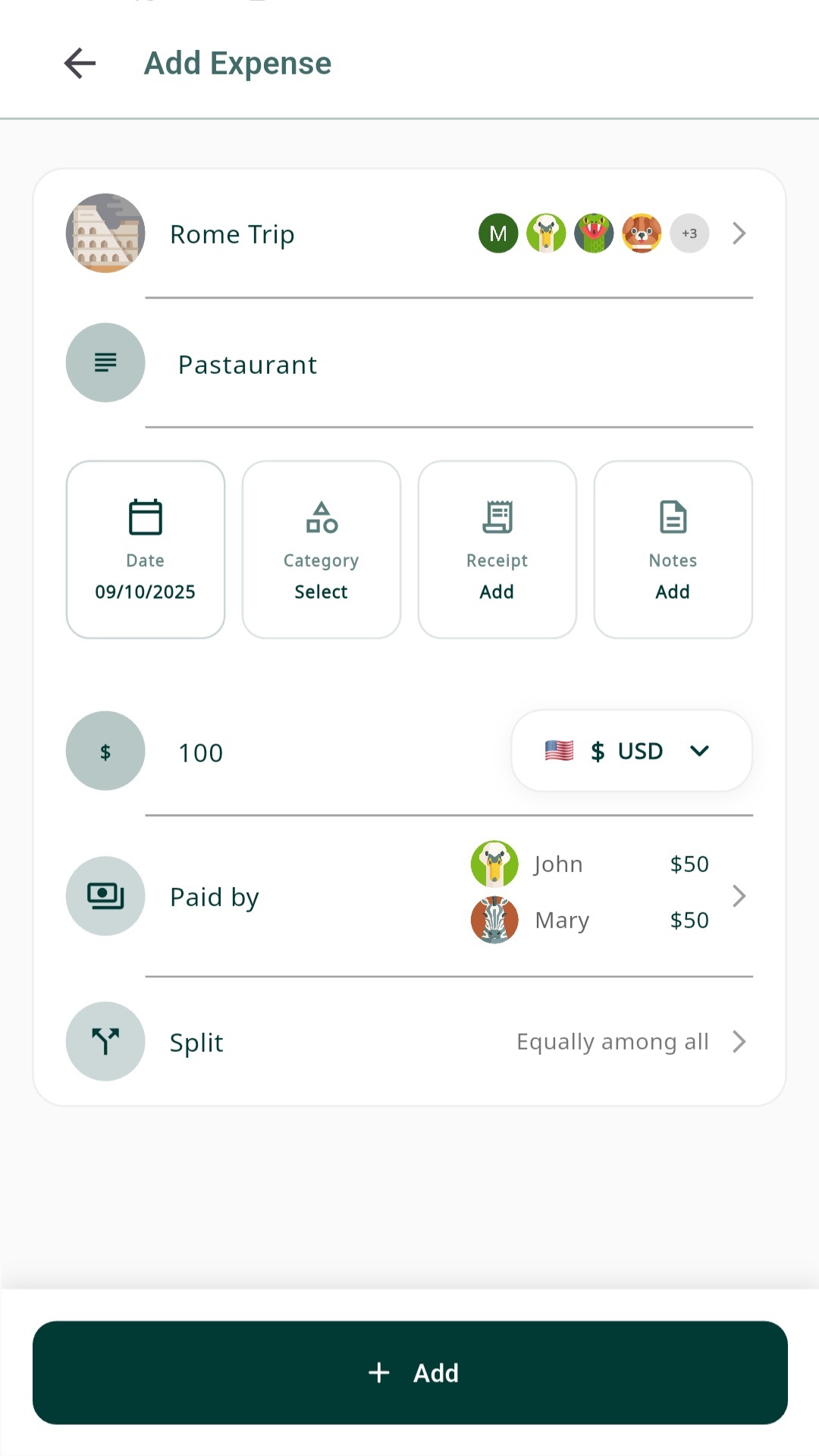Click the description note icon beside Pastaurant
Image resolution: width=819 pixels, height=1456 pixels.
pyautogui.click(x=105, y=362)
